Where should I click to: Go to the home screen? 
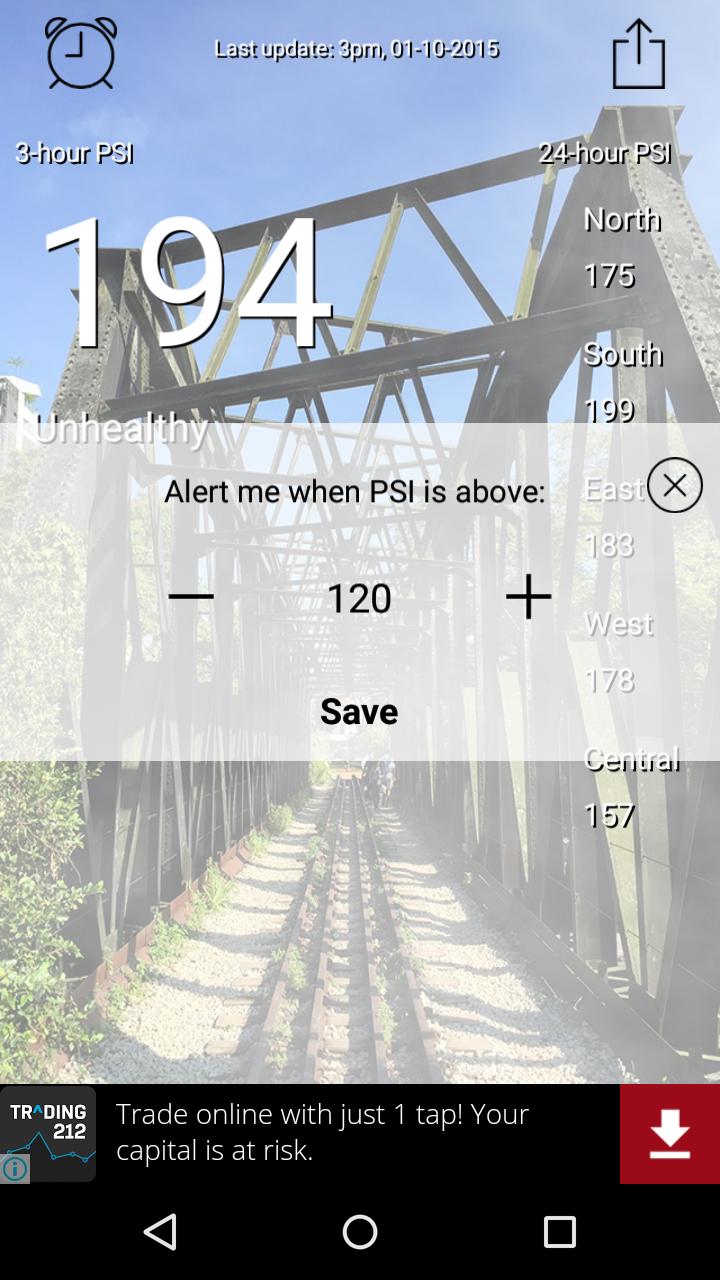tap(360, 1232)
